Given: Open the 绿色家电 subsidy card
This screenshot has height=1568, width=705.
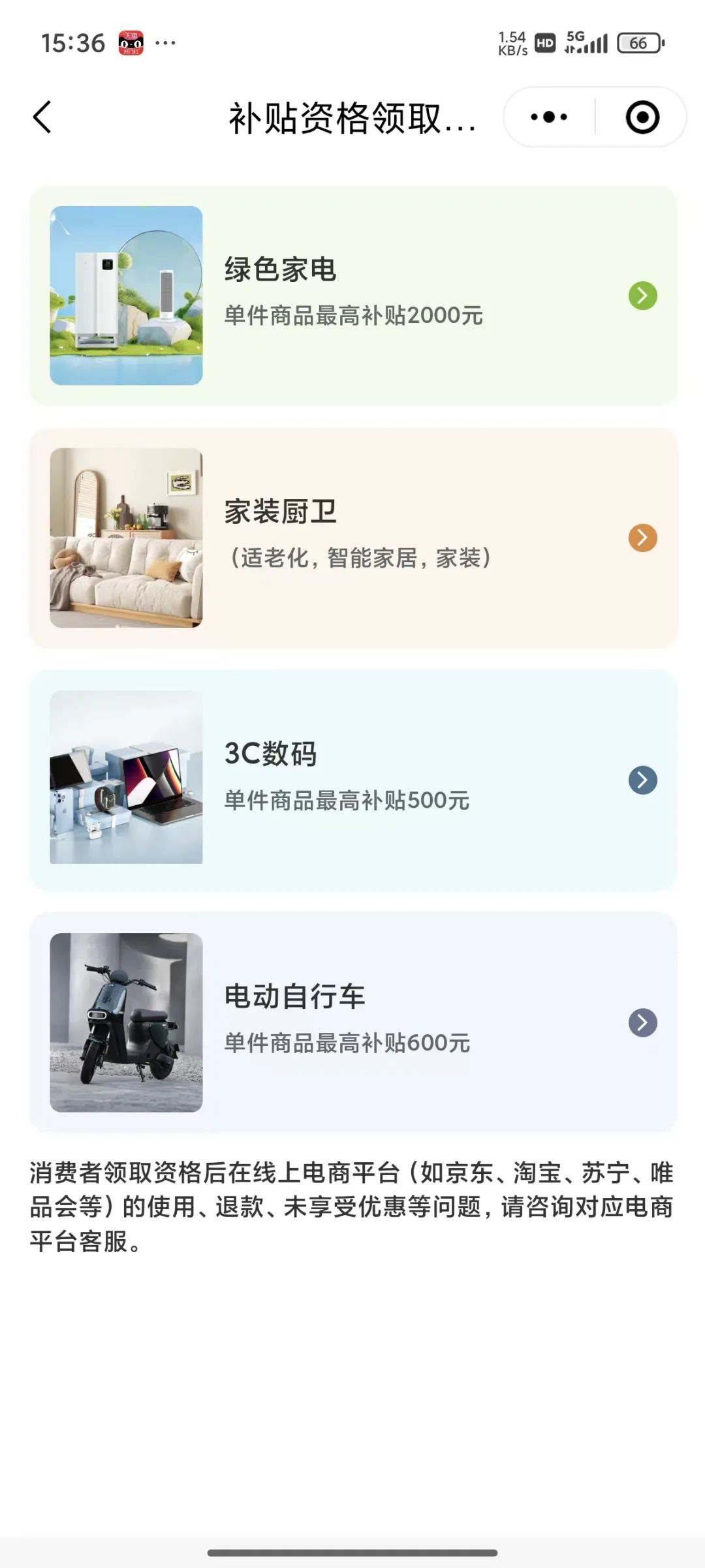Looking at the screenshot, I should pos(353,296).
